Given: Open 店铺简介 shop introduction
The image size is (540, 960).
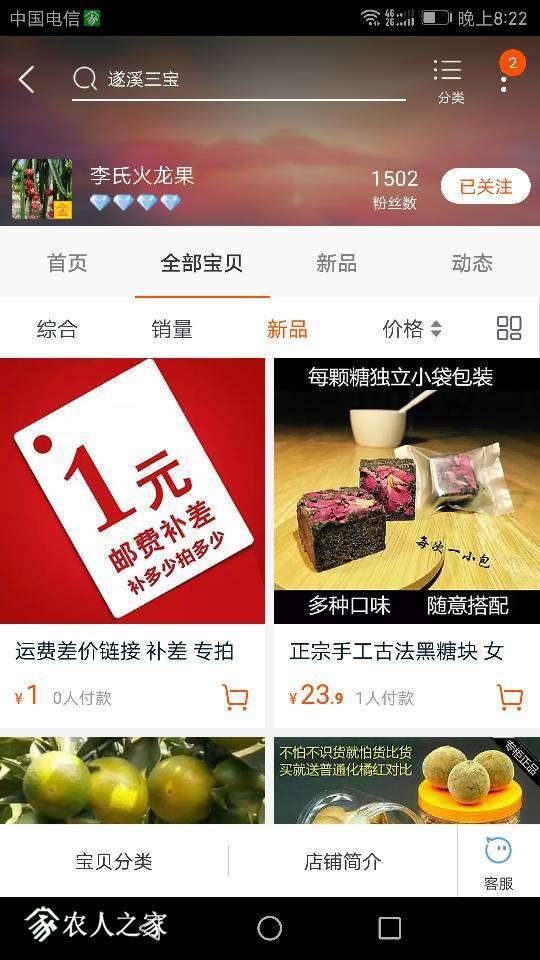Looking at the screenshot, I should coord(343,861).
